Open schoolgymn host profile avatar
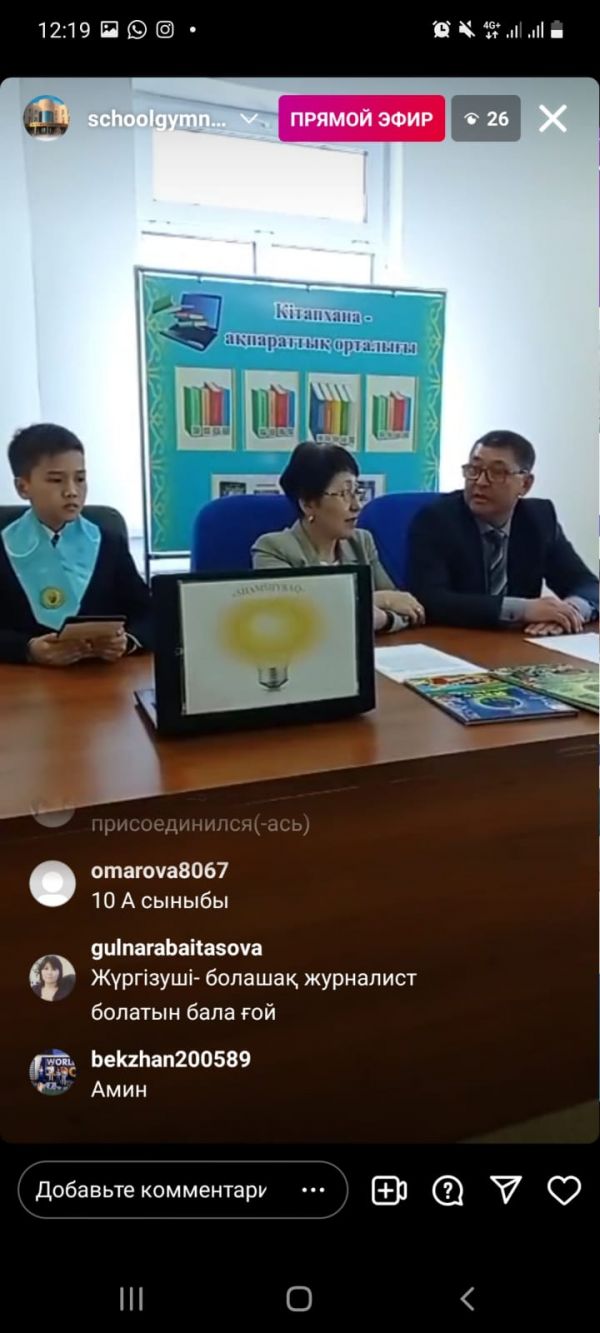 pyautogui.click(x=46, y=119)
